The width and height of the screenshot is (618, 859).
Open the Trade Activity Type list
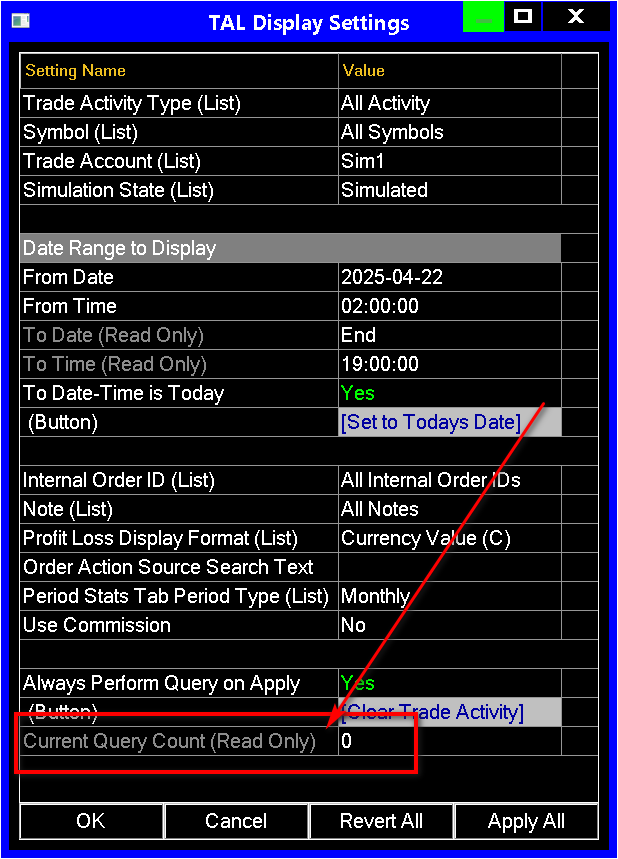(449, 103)
